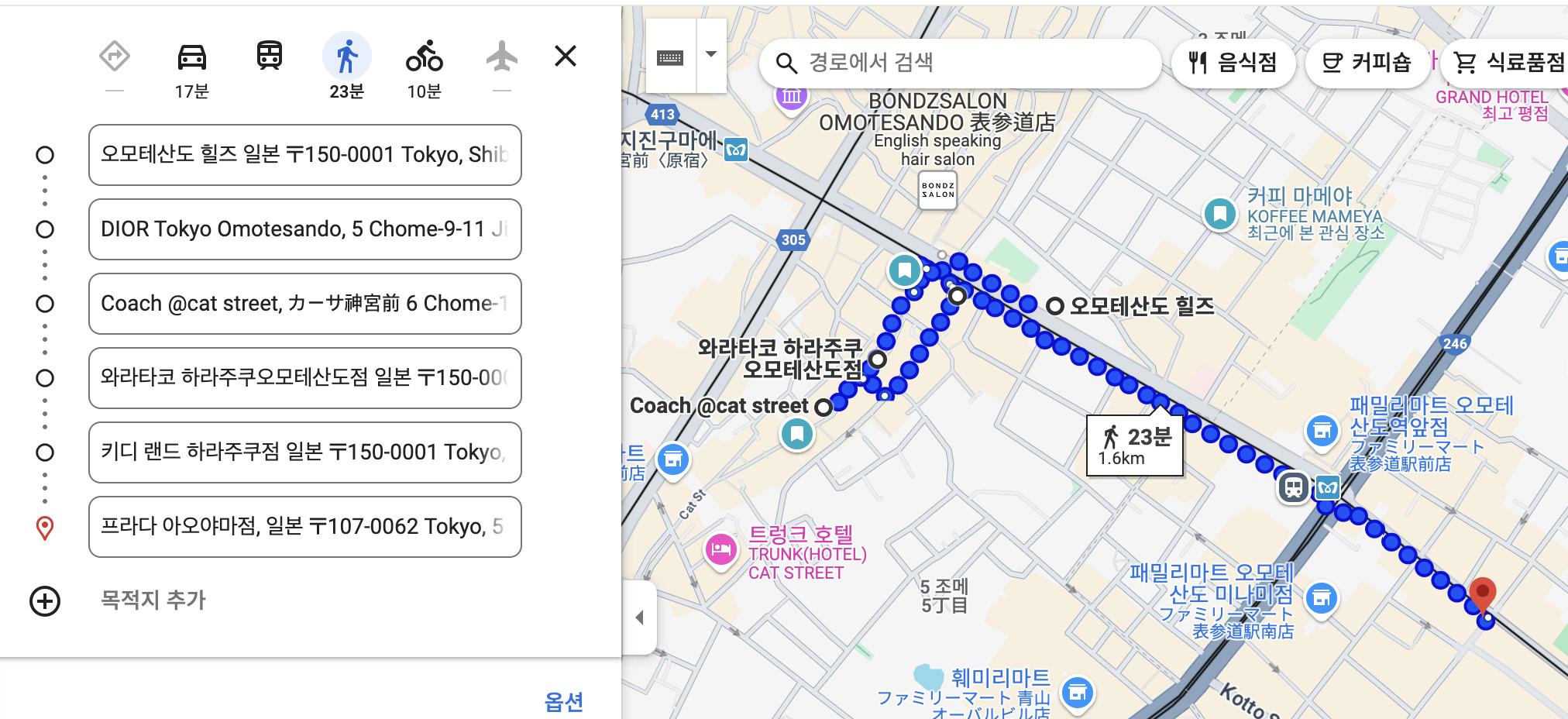The width and height of the screenshot is (1568, 719).
Task: Edit the 프라다 아오야마점 destination field
Action: [x=304, y=527]
